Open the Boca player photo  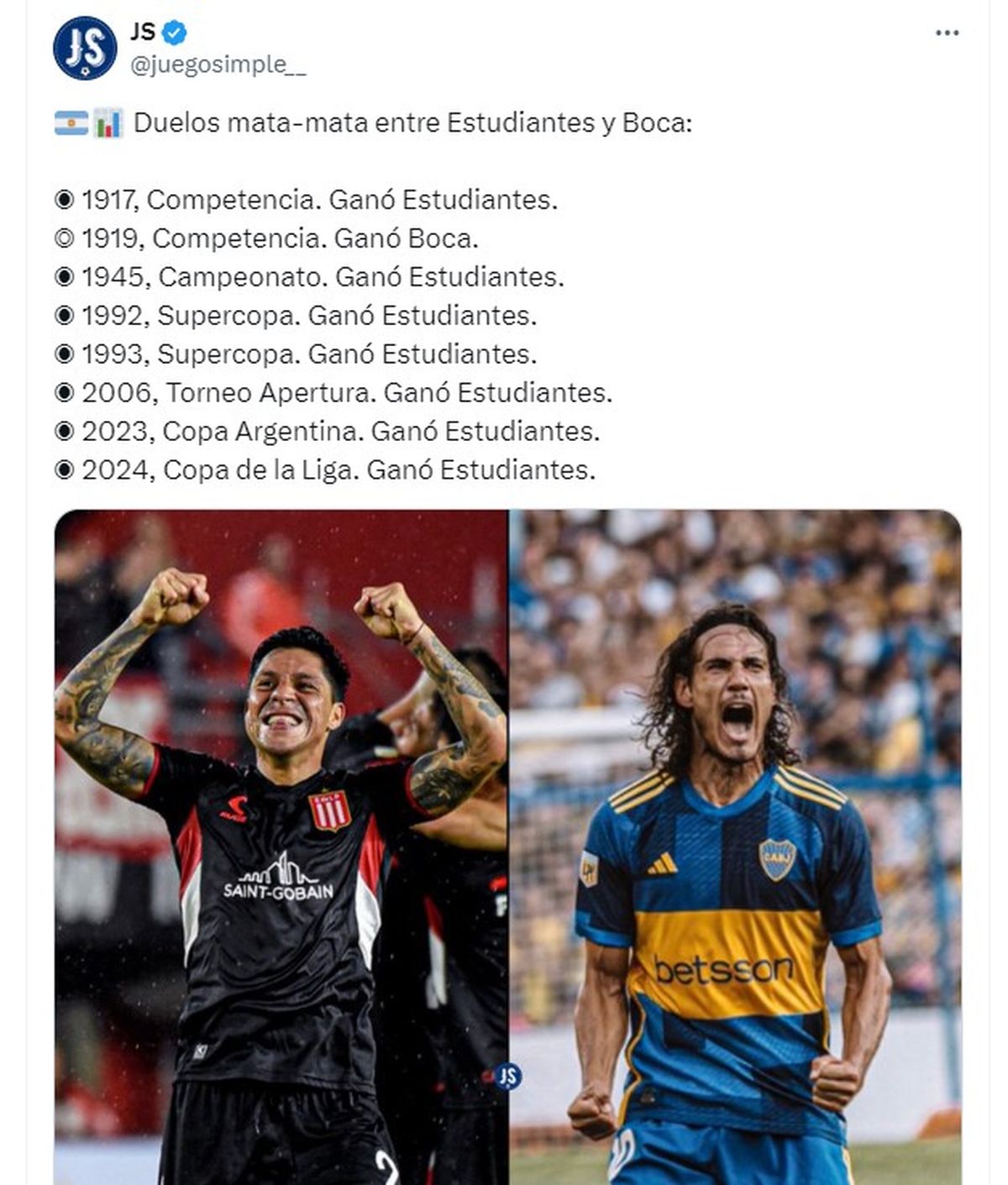[736, 847]
